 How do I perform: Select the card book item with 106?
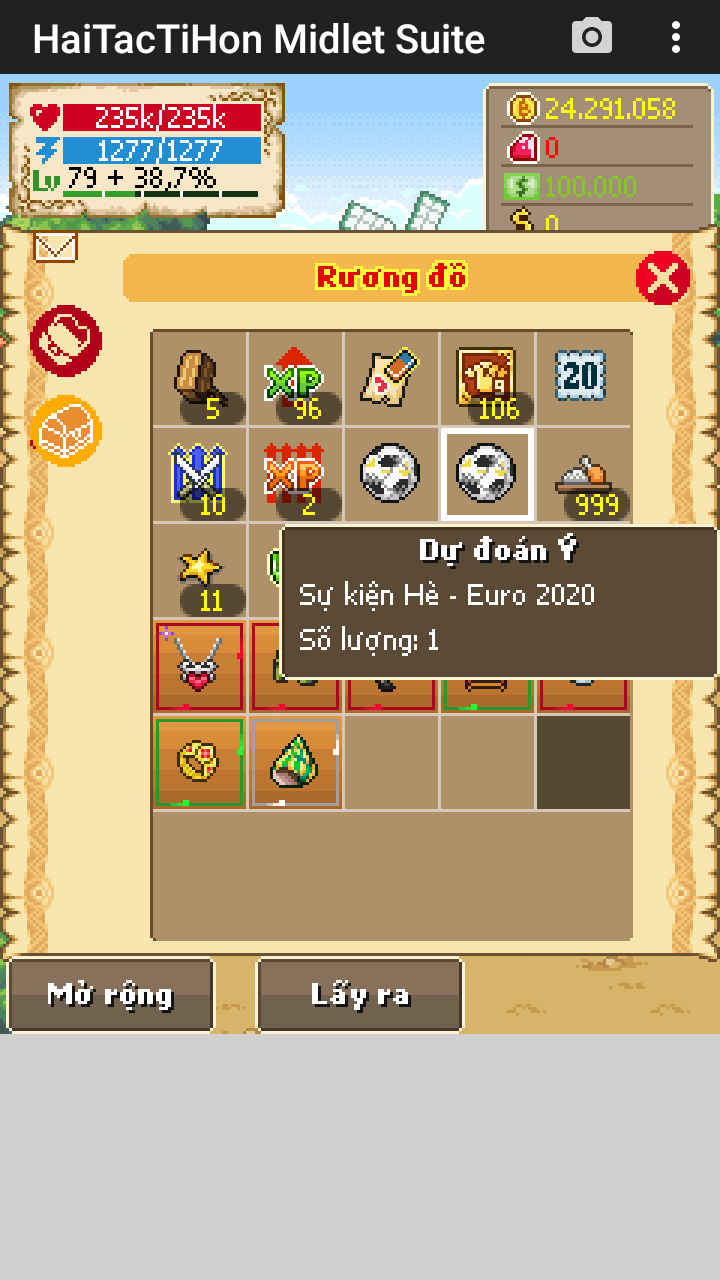point(487,378)
